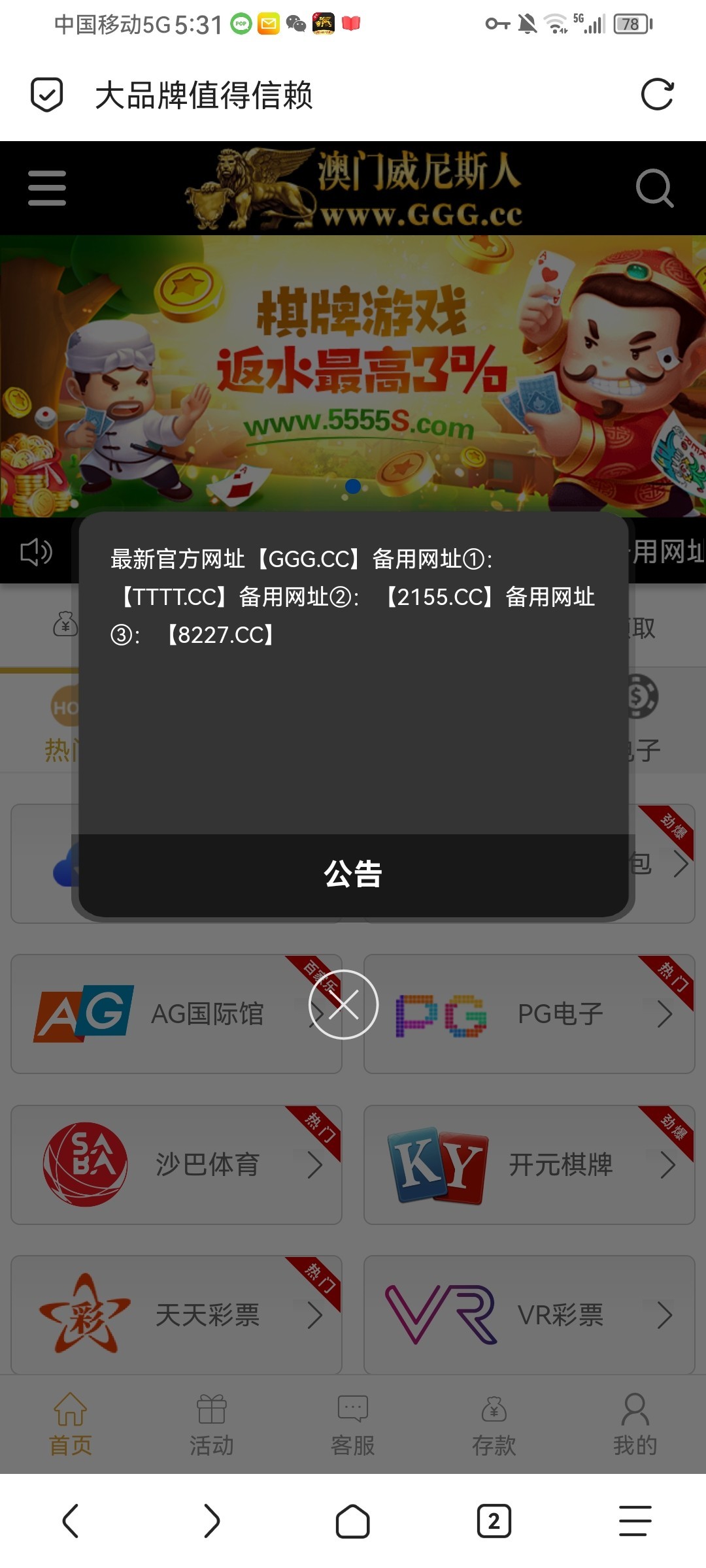Open PG电子 games

(529, 1014)
